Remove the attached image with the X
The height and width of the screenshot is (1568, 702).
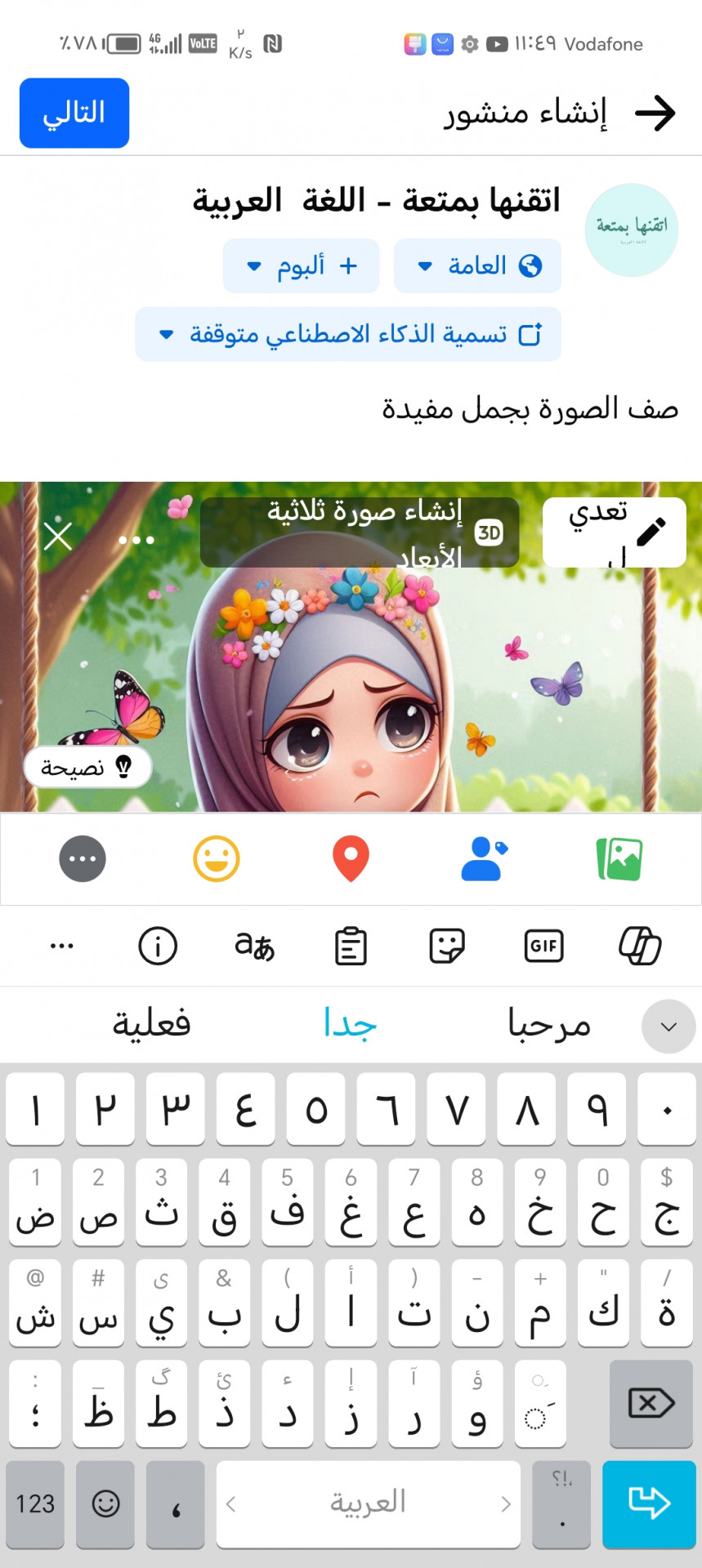[x=58, y=537]
